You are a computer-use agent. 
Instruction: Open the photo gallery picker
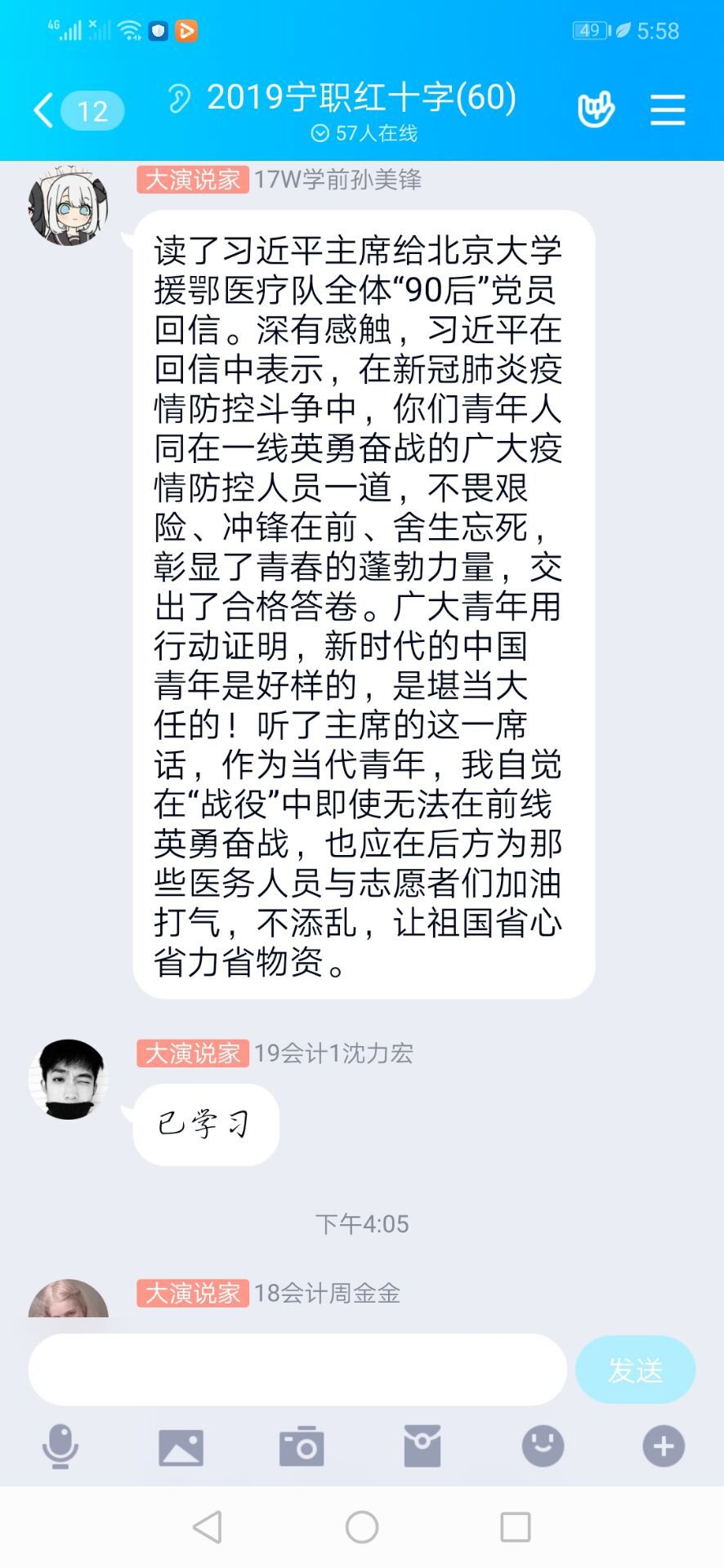click(x=181, y=1447)
